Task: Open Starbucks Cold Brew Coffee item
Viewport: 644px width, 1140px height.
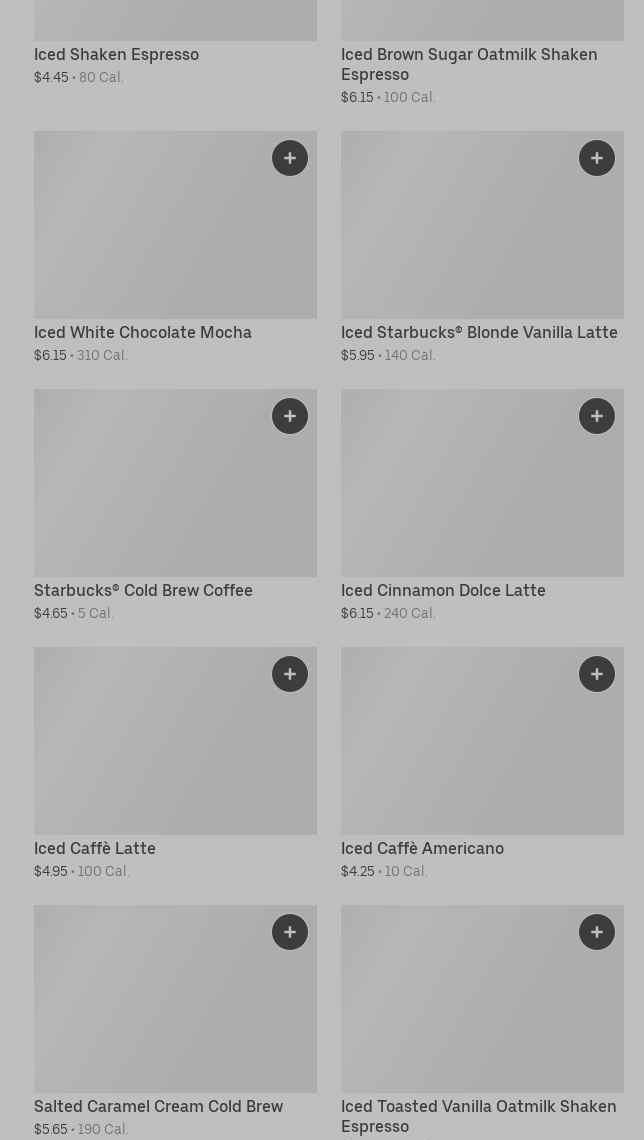Action: point(143,591)
